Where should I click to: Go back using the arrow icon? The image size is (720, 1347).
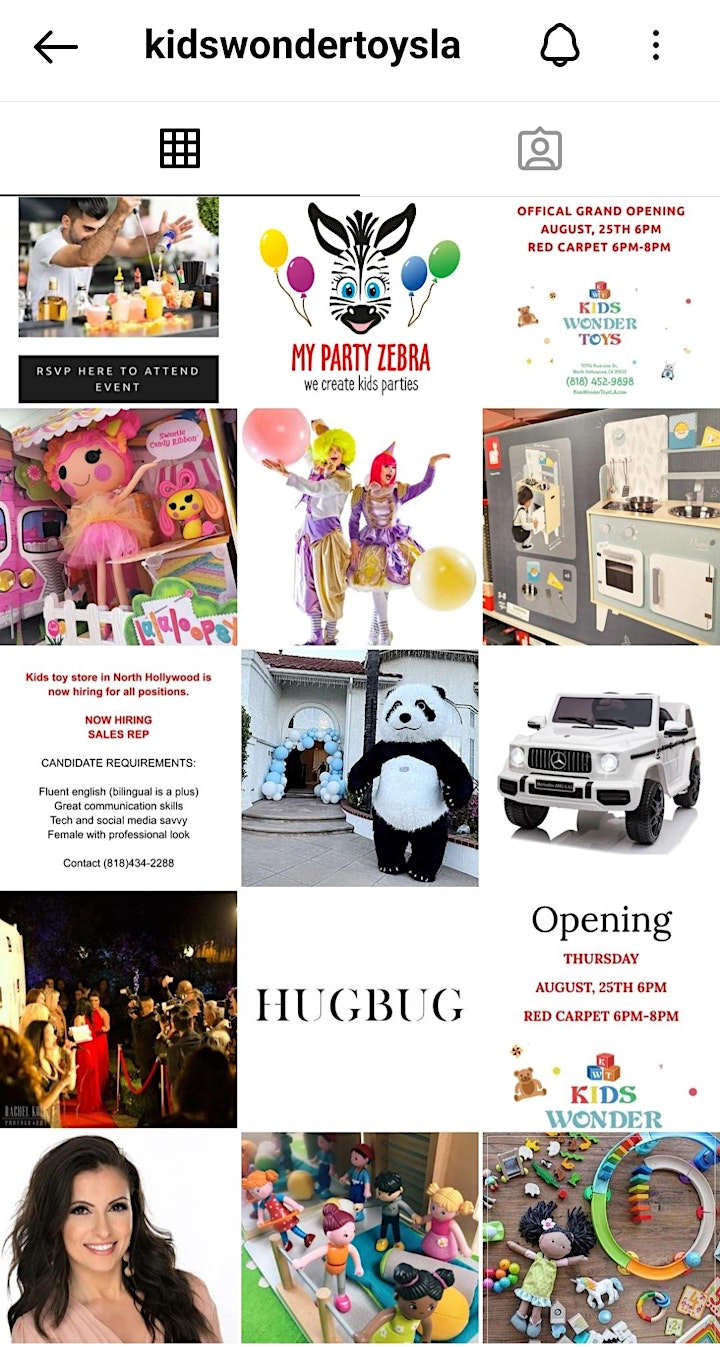[x=55, y=46]
